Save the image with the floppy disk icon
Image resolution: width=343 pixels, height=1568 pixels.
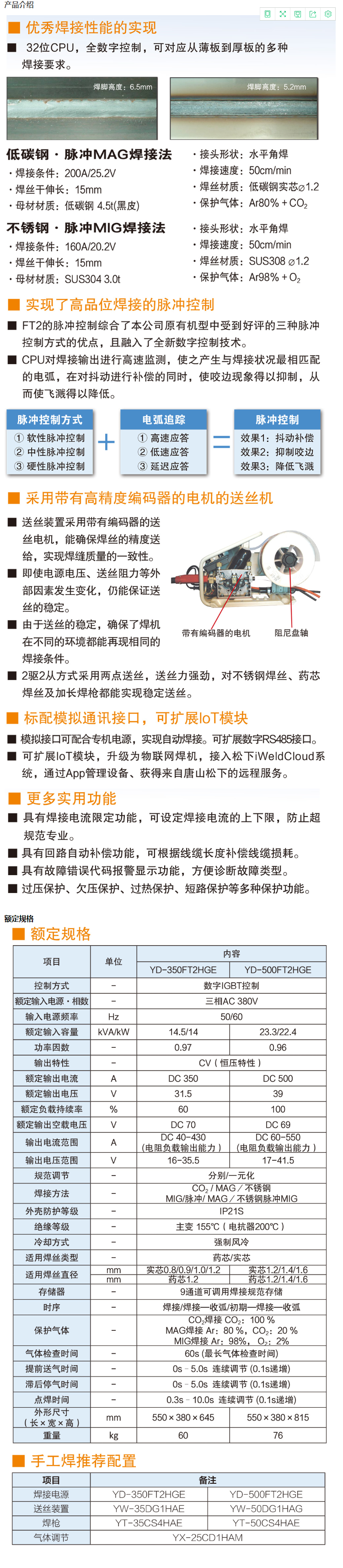tap(298, 14)
